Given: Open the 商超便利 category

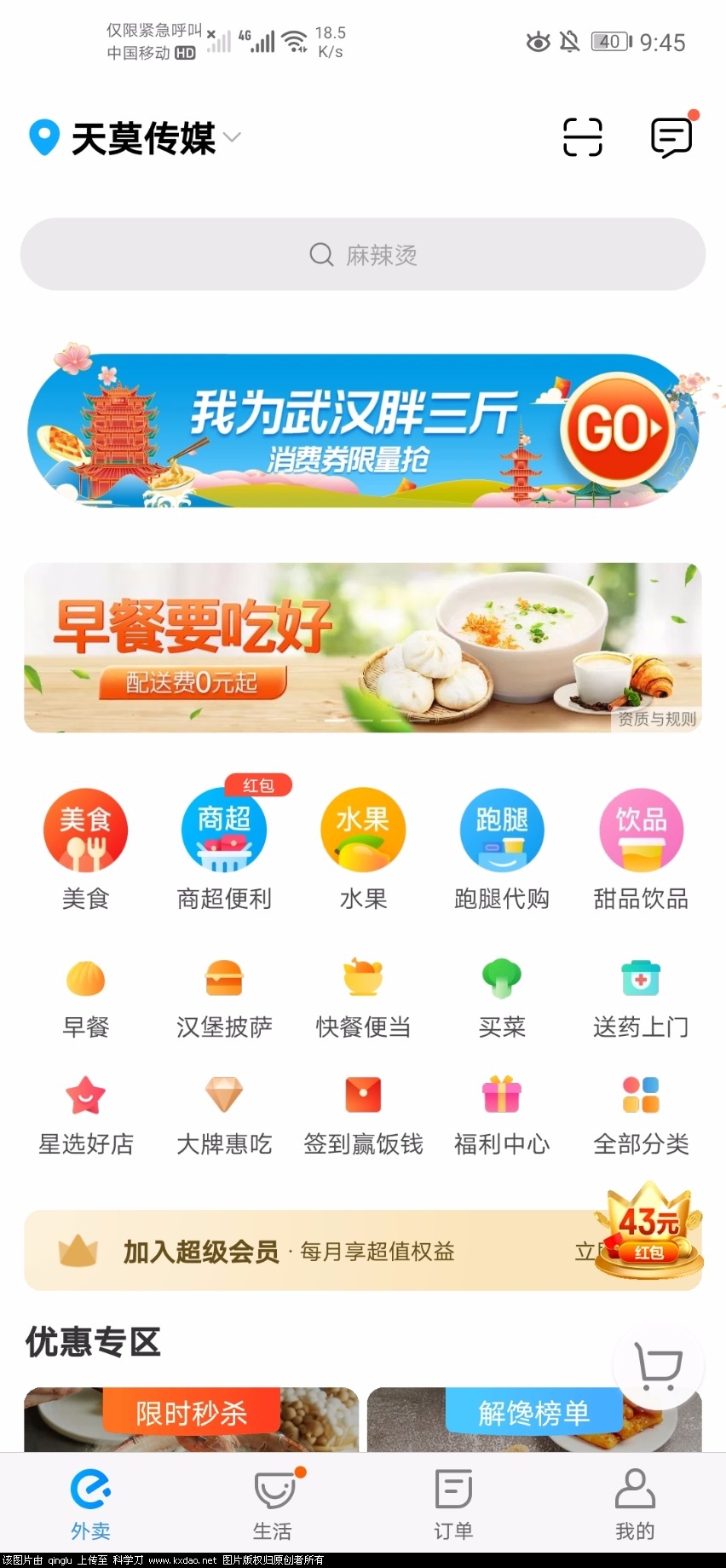Looking at the screenshot, I should [x=224, y=849].
